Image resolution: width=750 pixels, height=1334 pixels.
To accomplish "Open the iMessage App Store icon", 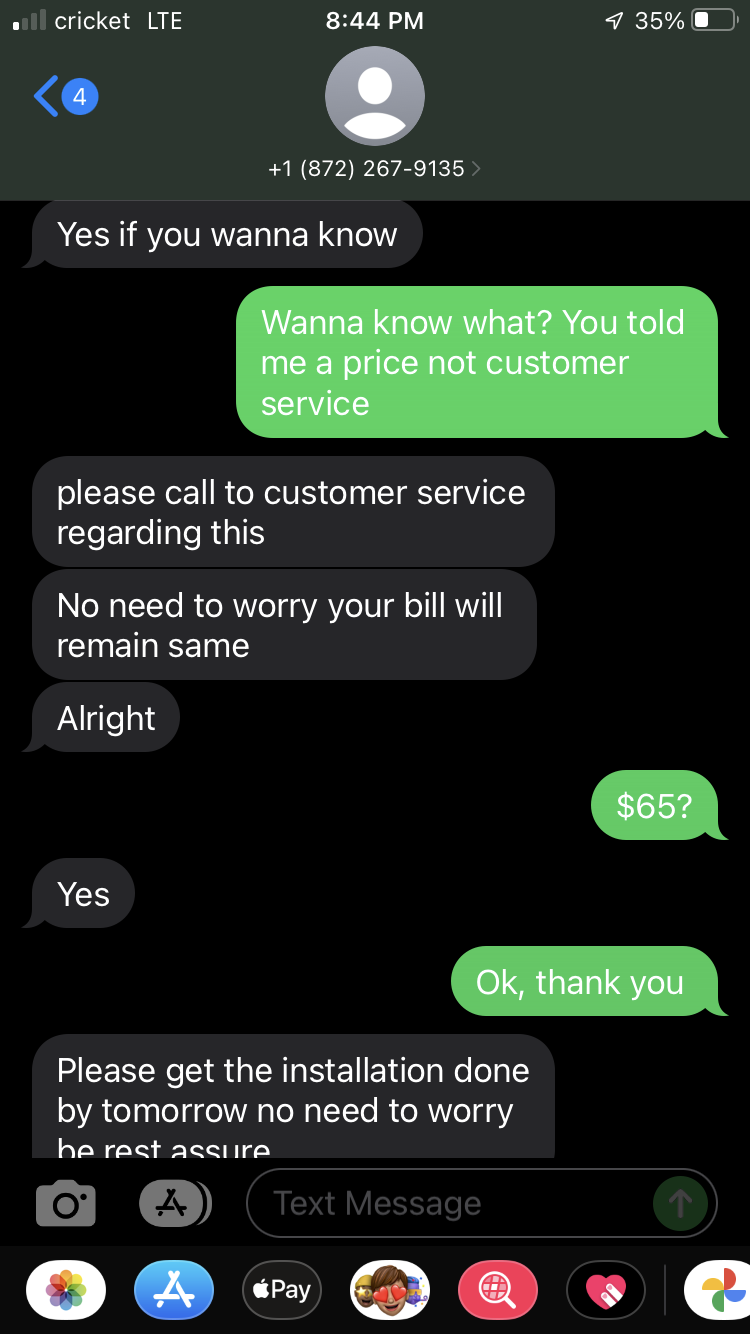I will point(172,1203).
